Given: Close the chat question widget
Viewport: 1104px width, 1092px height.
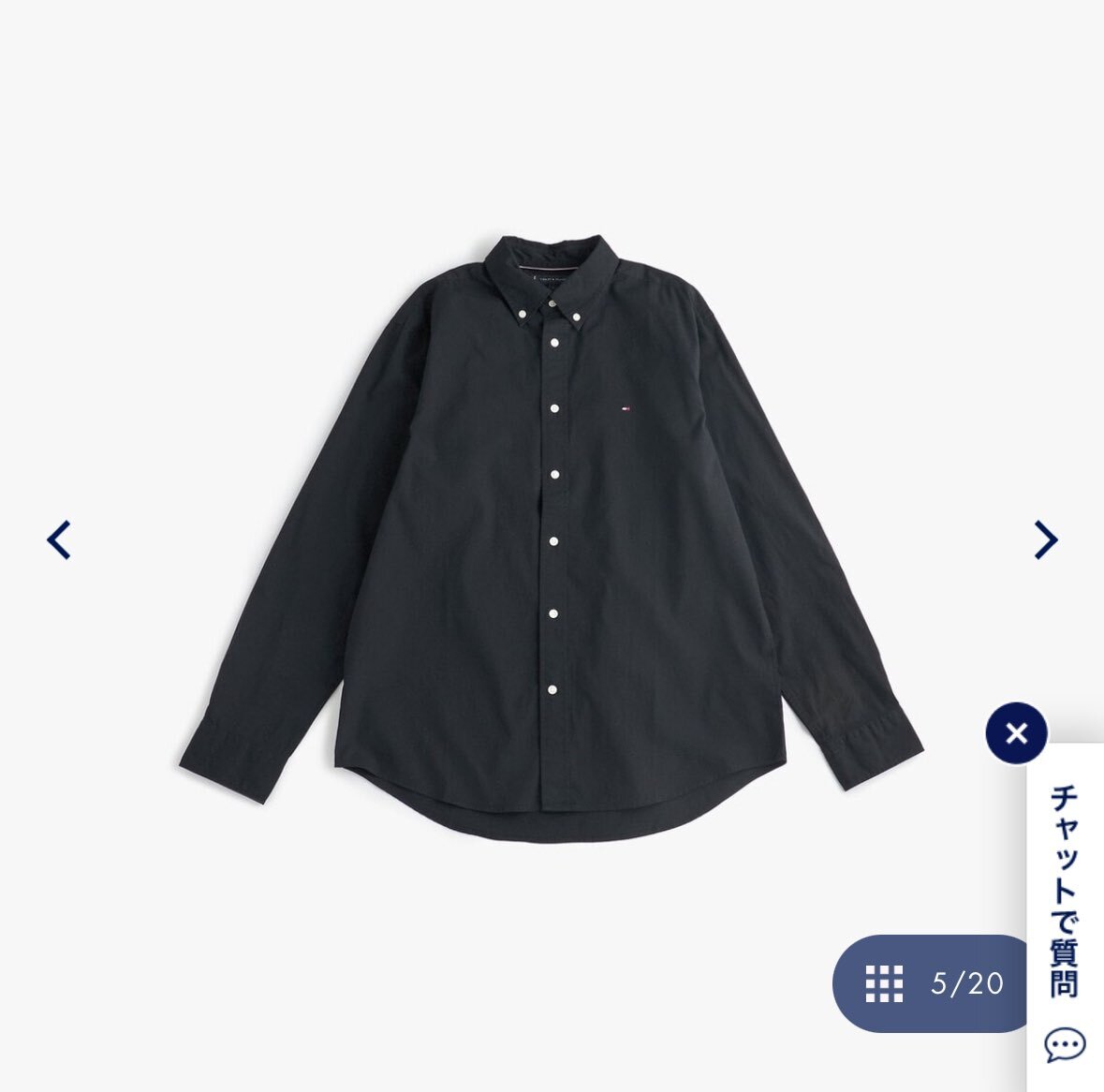Looking at the screenshot, I should tap(1016, 733).
